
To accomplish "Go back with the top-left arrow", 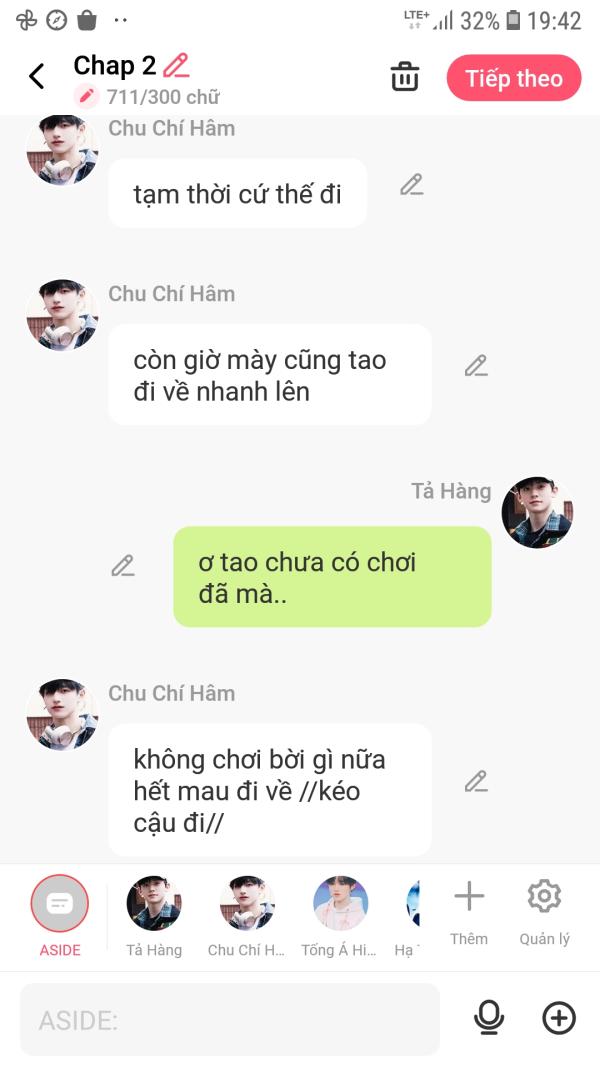I will pyautogui.click(x=37, y=76).
